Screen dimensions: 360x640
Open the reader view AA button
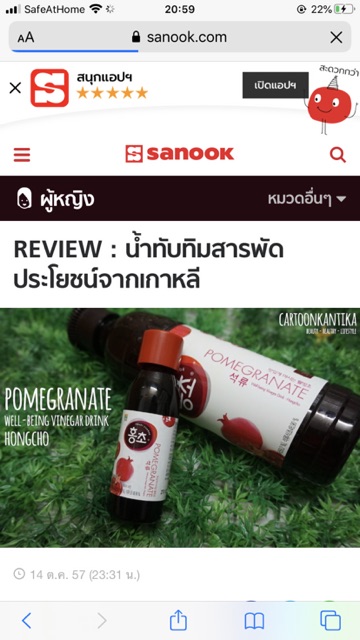(x=26, y=38)
